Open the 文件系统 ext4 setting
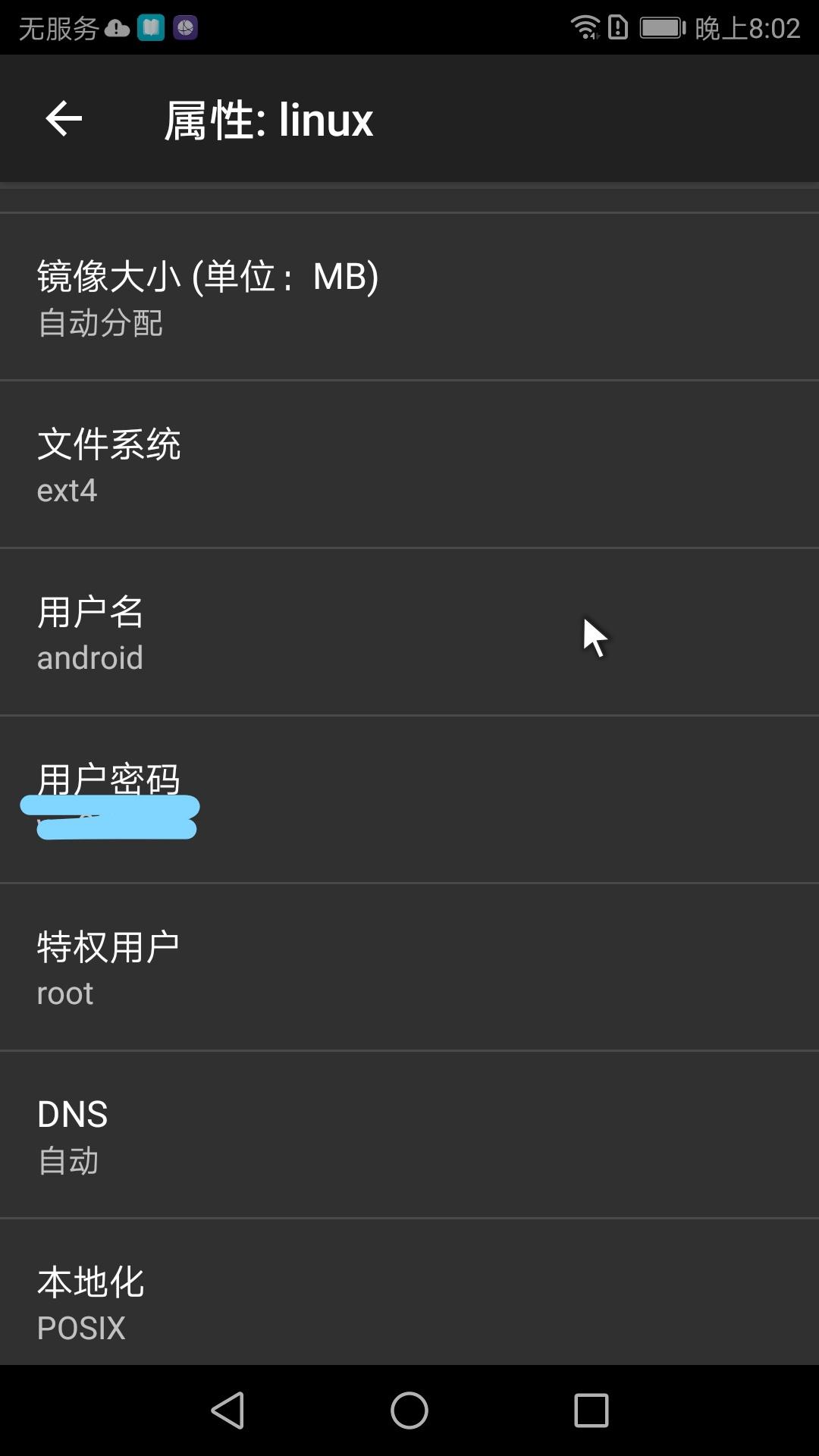The image size is (819, 1456). coord(409,465)
